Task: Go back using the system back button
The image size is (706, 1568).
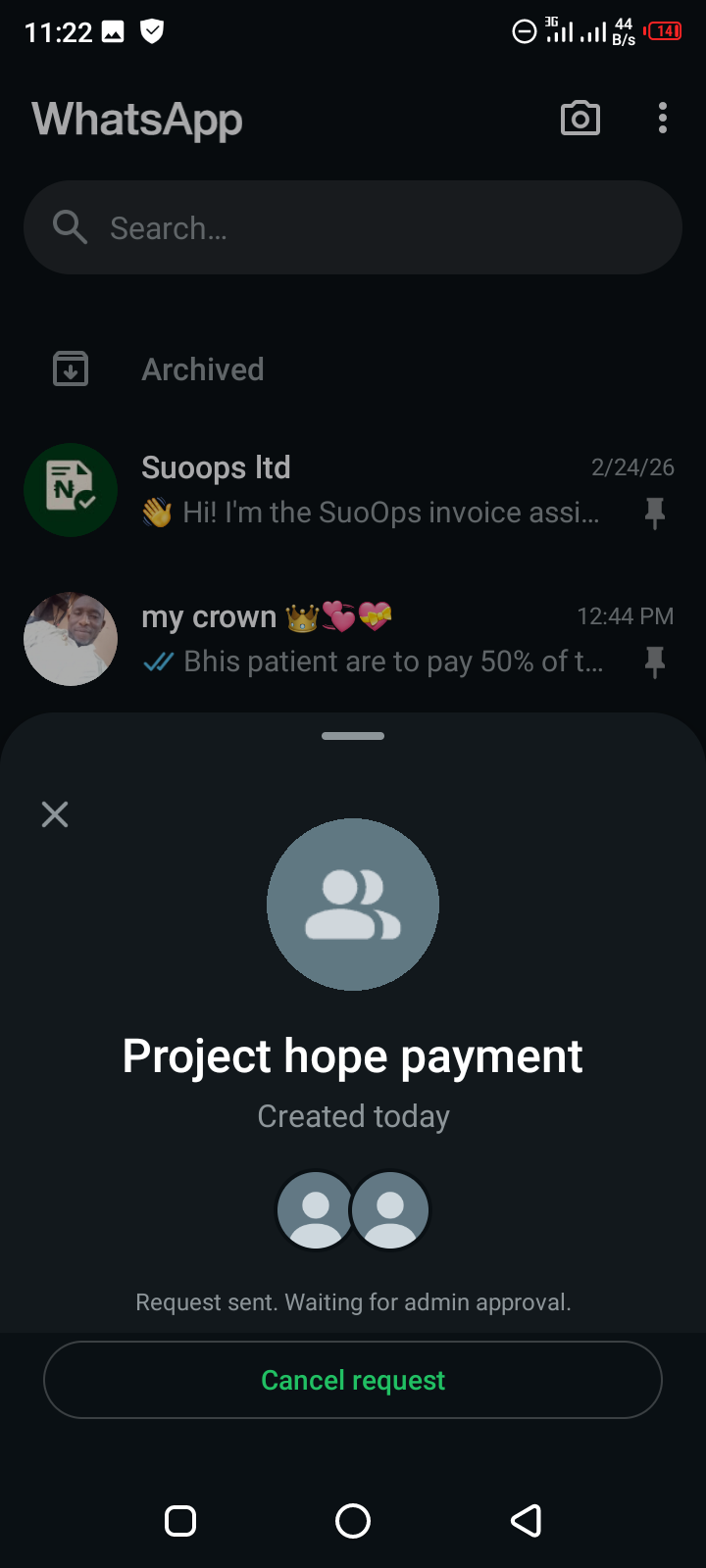Action: pyautogui.click(x=527, y=1521)
